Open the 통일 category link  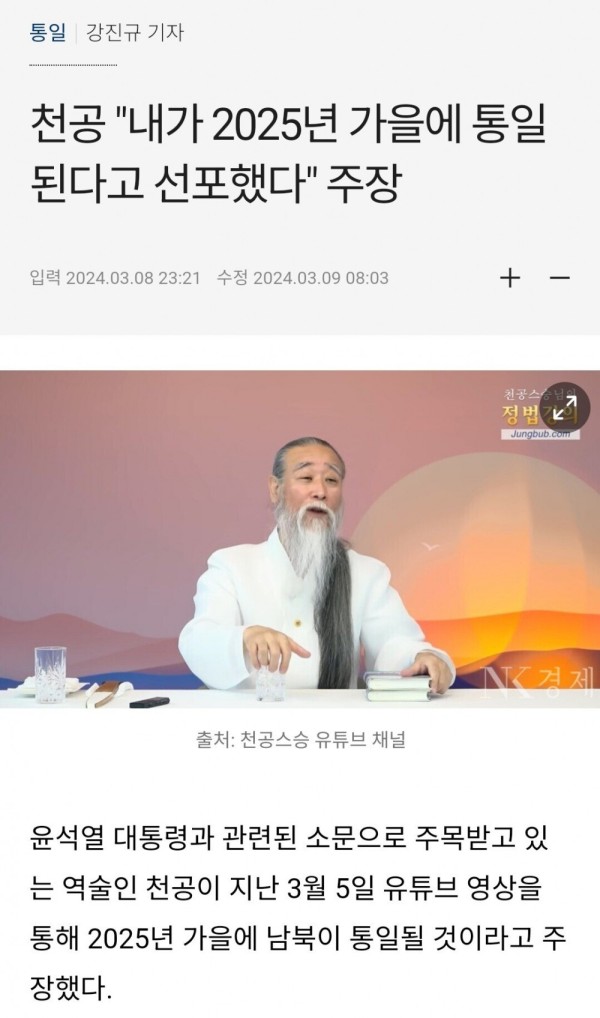point(47,33)
